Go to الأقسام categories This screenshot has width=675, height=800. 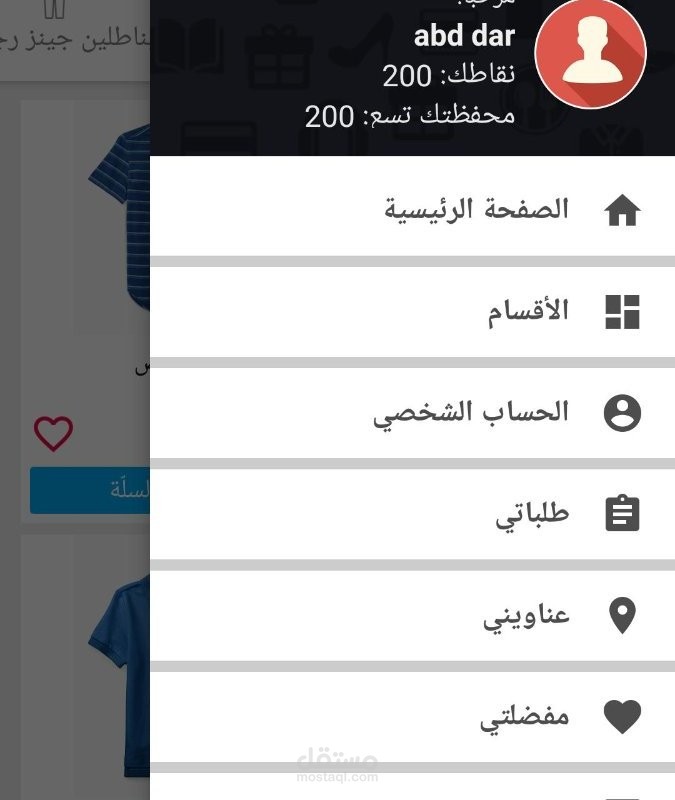528,311
